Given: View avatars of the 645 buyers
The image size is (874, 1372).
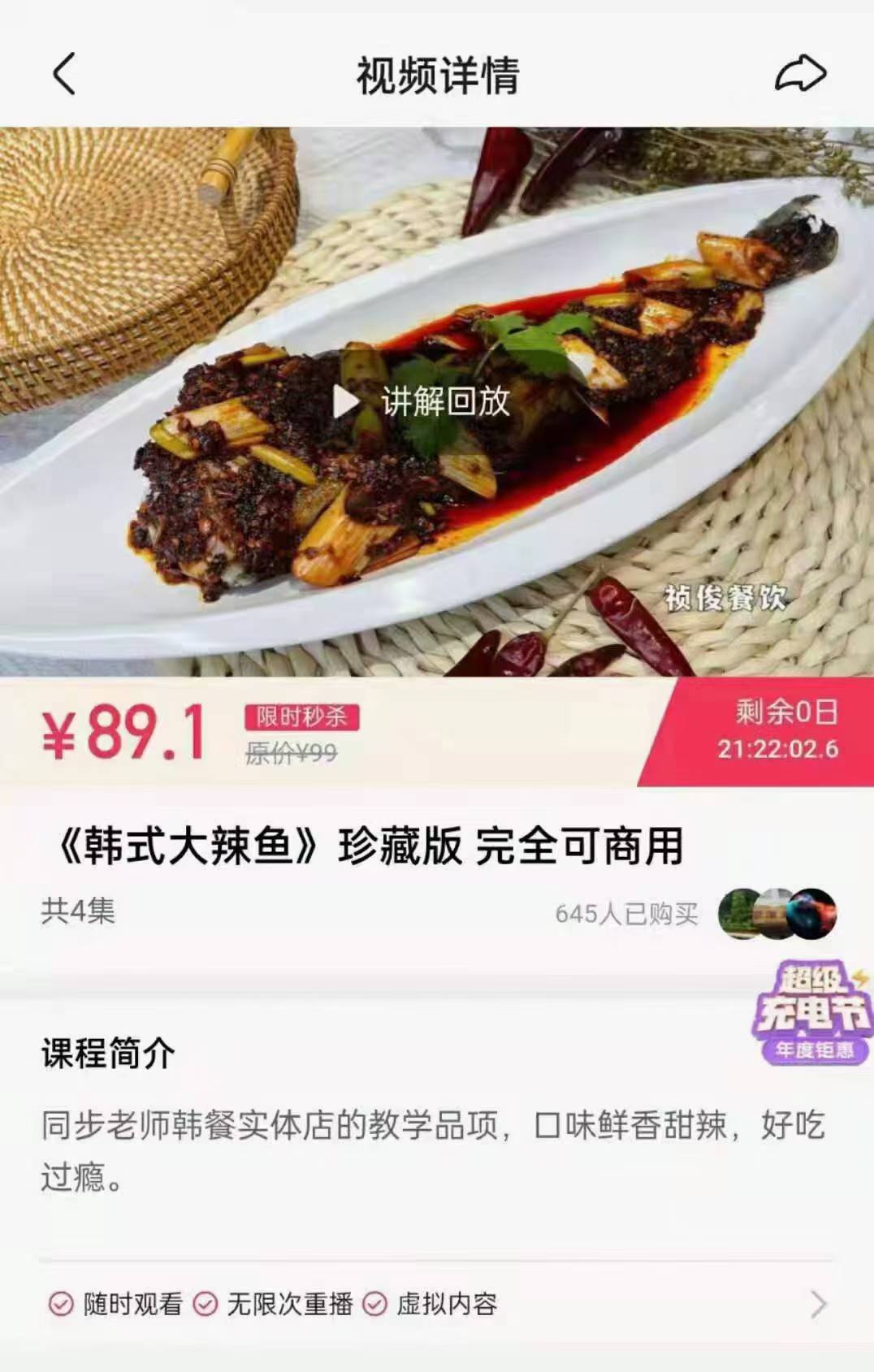Looking at the screenshot, I should pos(777,914).
